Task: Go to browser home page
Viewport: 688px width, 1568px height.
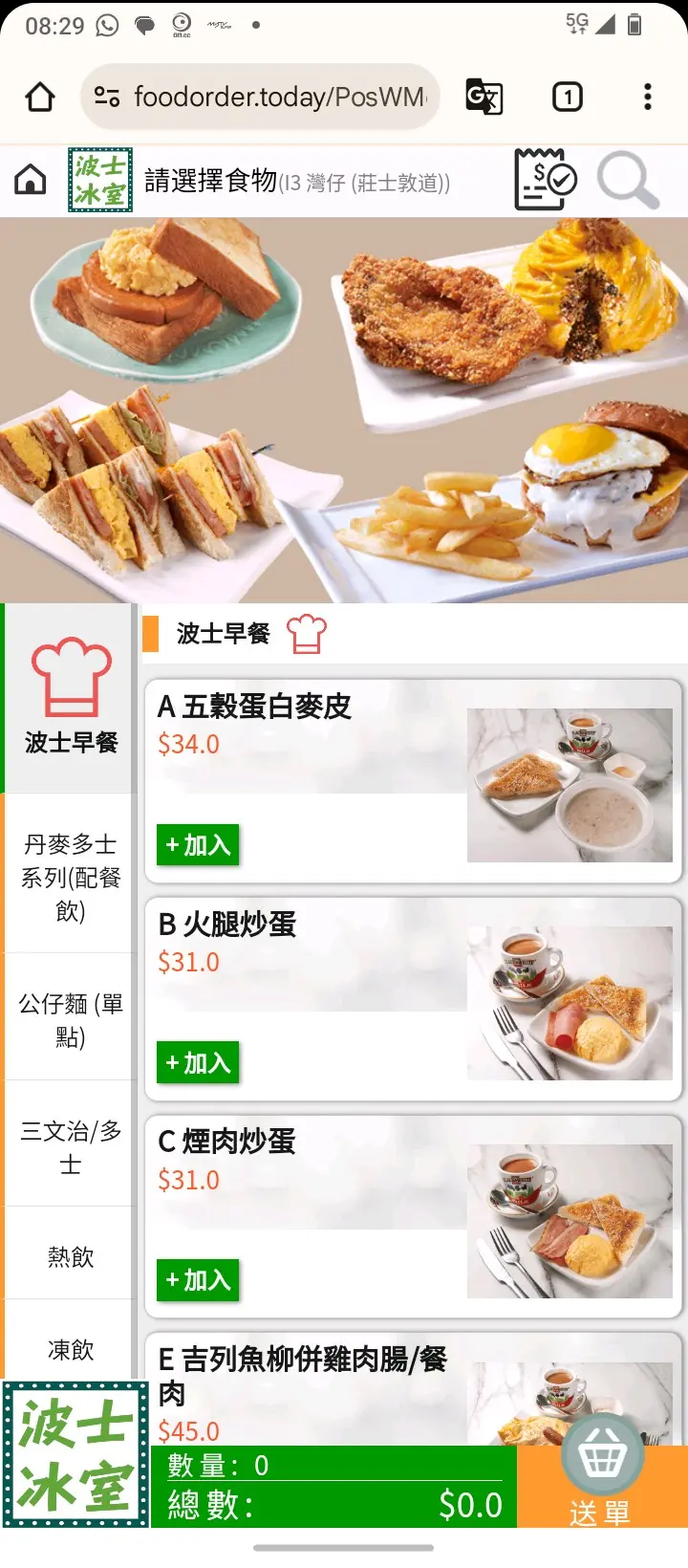Action: point(40,97)
